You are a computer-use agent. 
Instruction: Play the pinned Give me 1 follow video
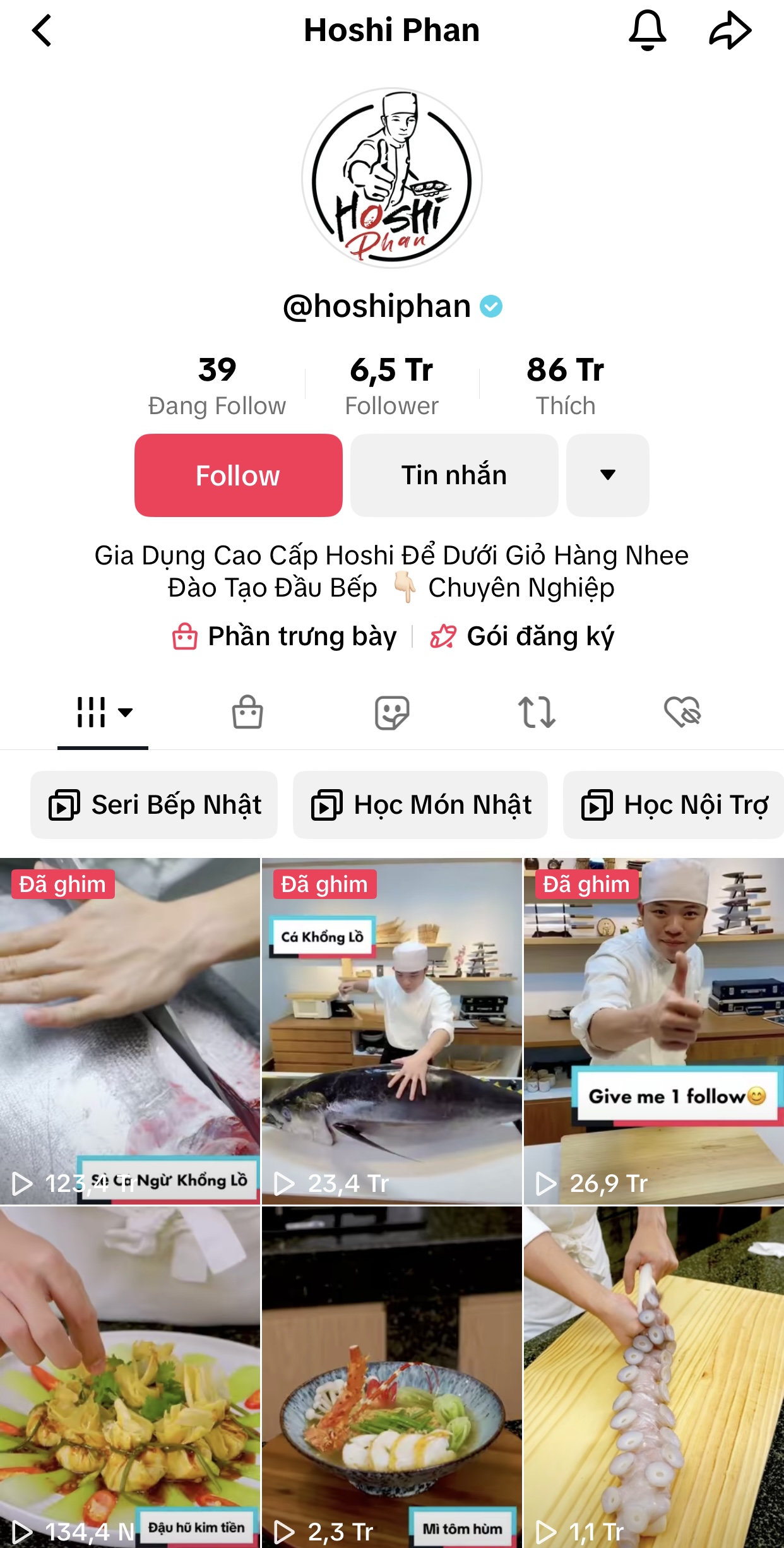[x=654, y=1031]
